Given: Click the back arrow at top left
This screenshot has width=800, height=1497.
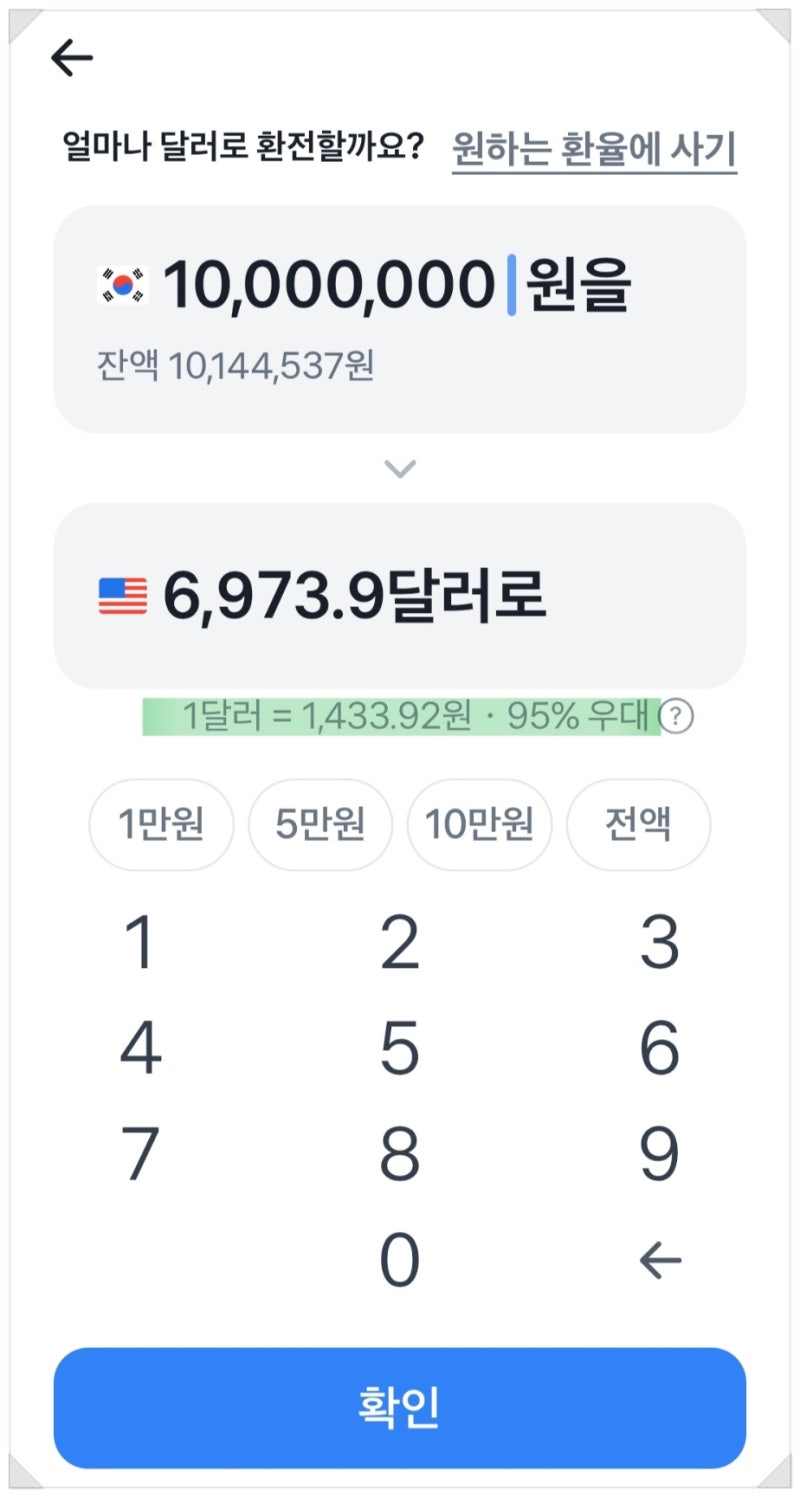Looking at the screenshot, I should [71, 57].
